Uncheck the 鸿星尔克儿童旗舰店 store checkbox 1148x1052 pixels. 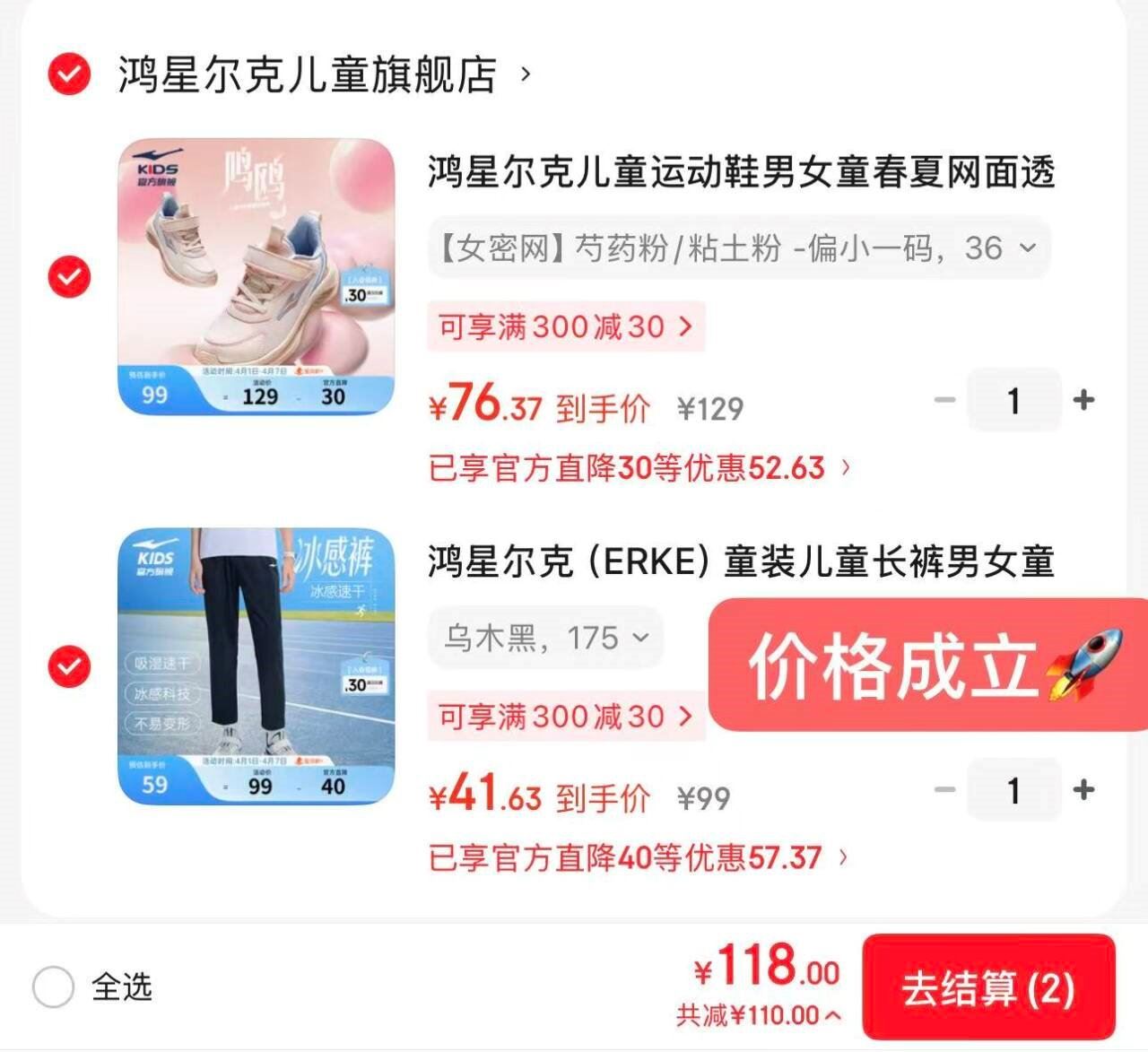69,74
